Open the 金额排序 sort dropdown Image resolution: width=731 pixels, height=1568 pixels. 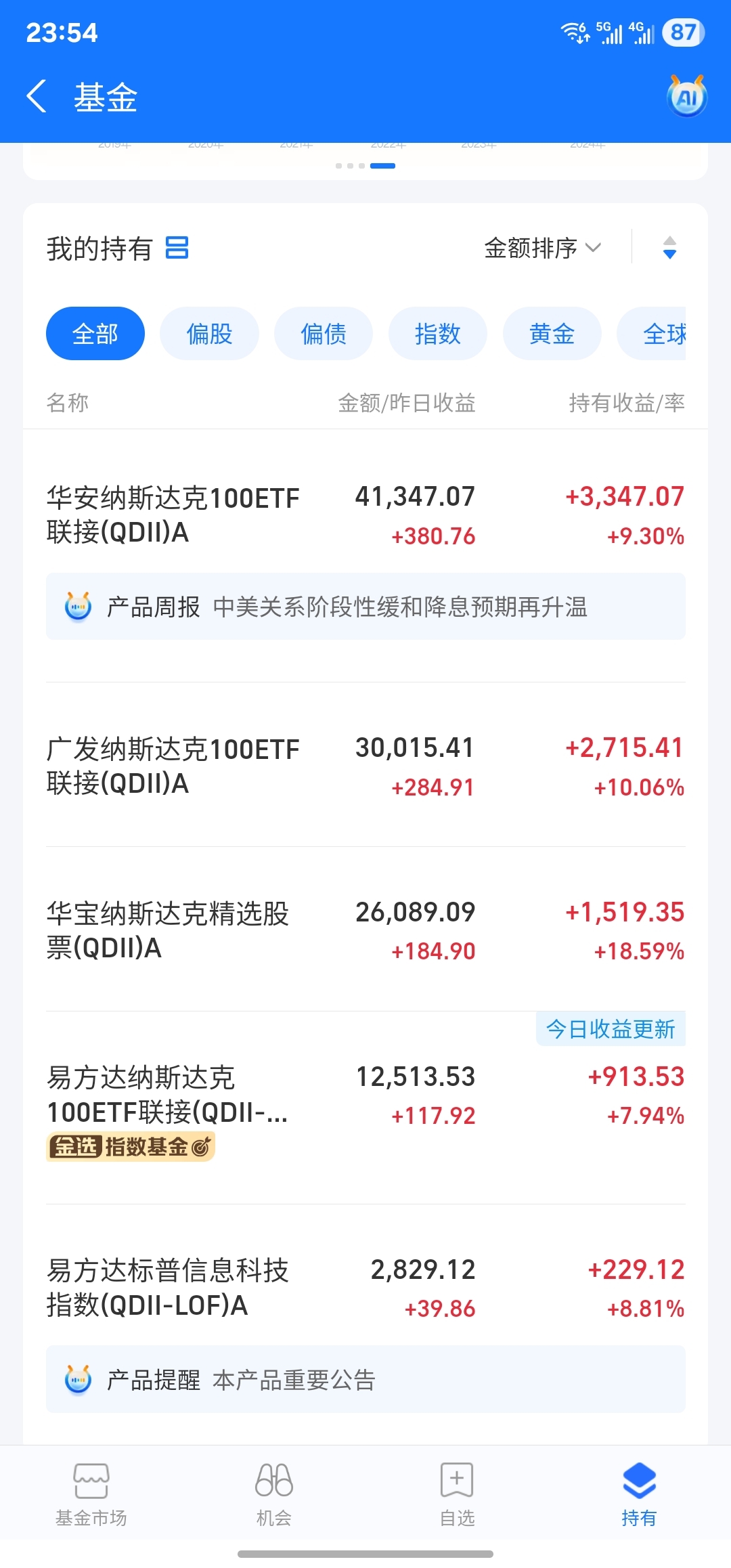542,248
